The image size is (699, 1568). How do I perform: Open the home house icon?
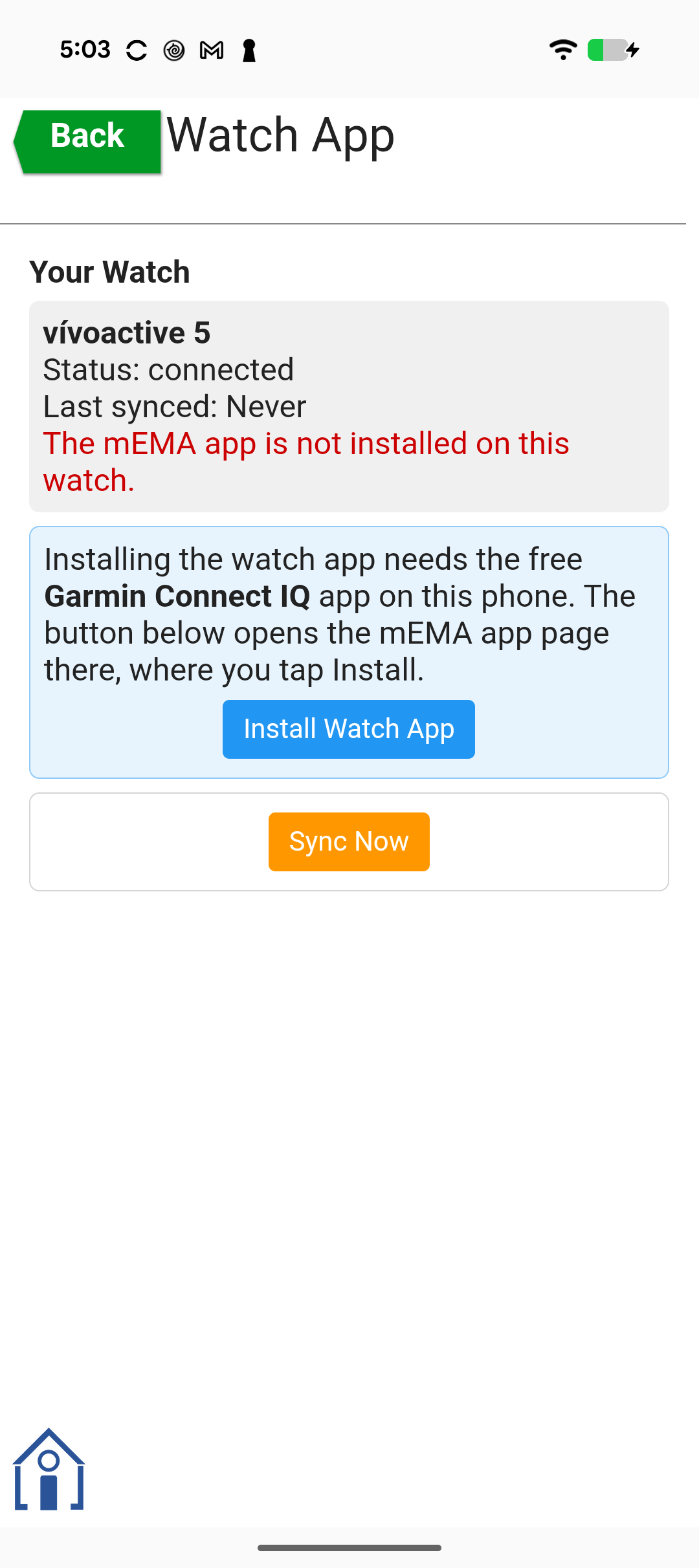[49, 1469]
